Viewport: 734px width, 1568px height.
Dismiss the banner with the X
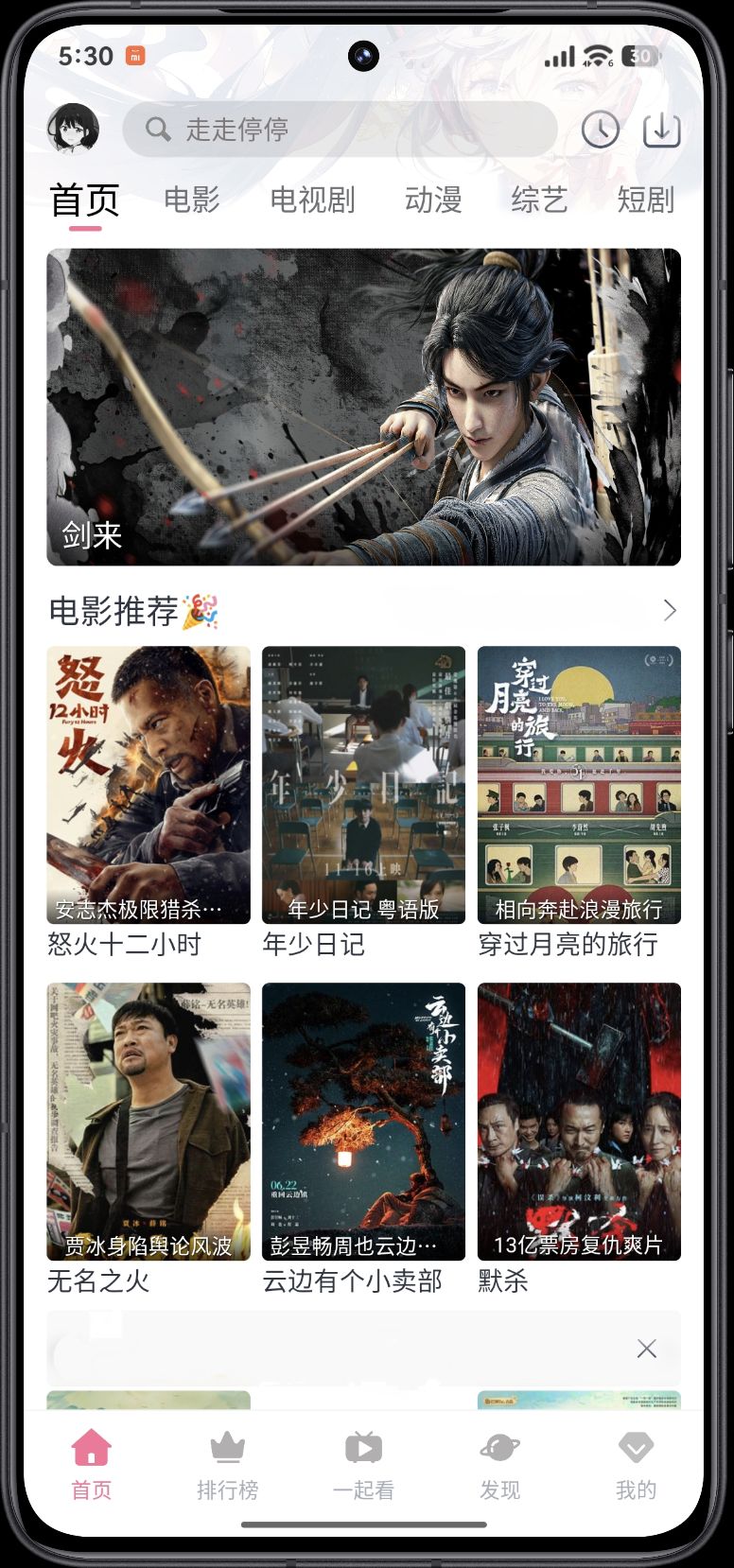[647, 1349]
